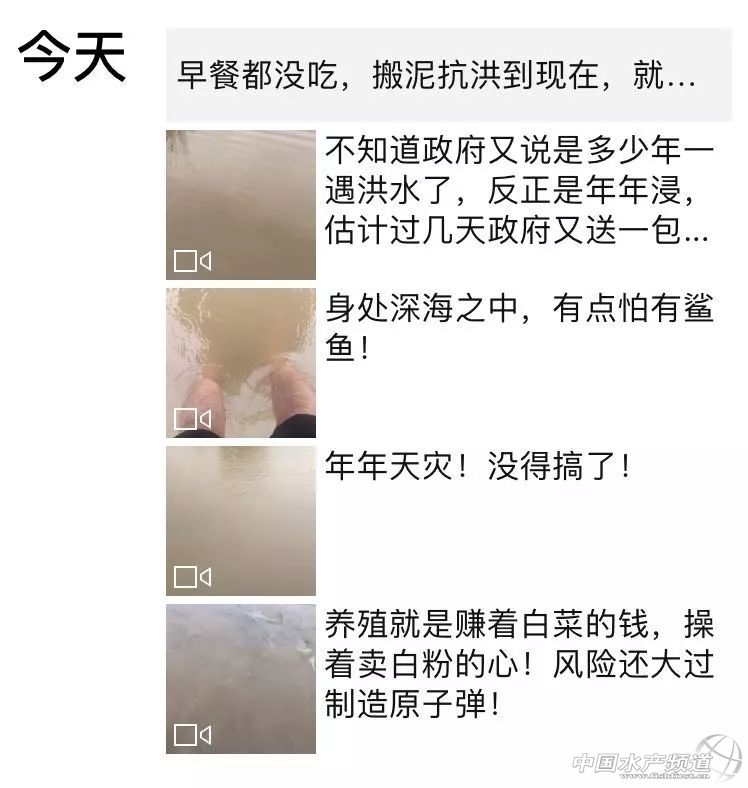Open the 年年天灾 video post
Viewport: 748px width, 788px height.
point(241,521)
